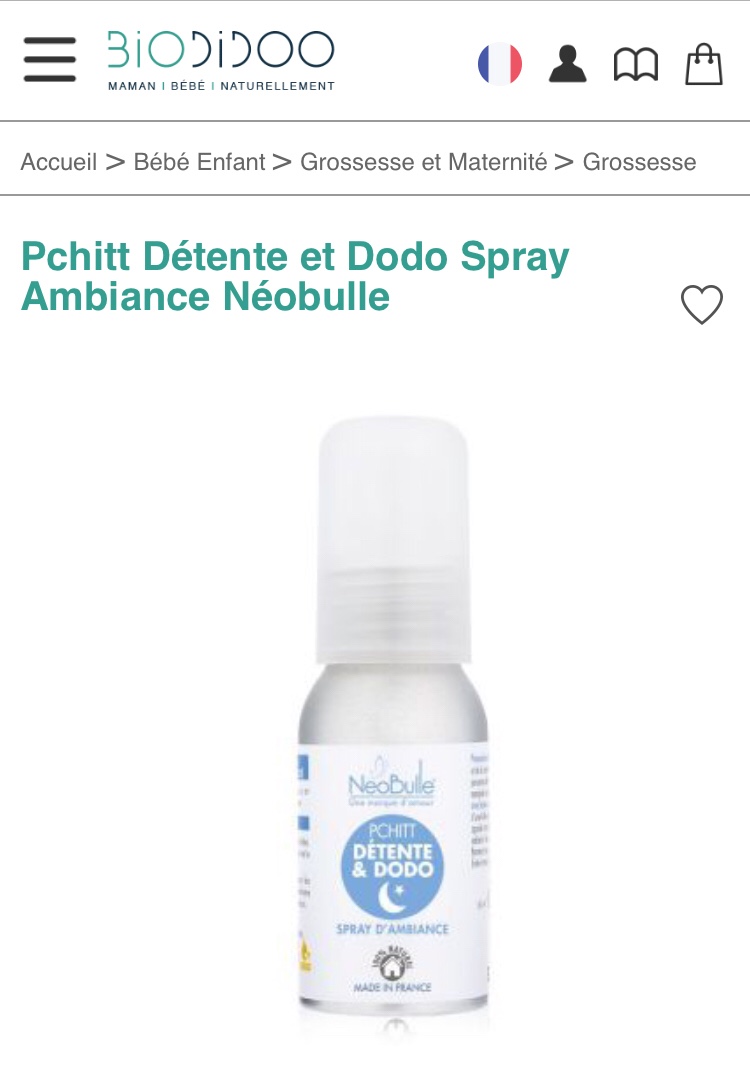Viewport: 750px width, 1077px height.
Task: Open the user account icon
Action: (567, 64)
